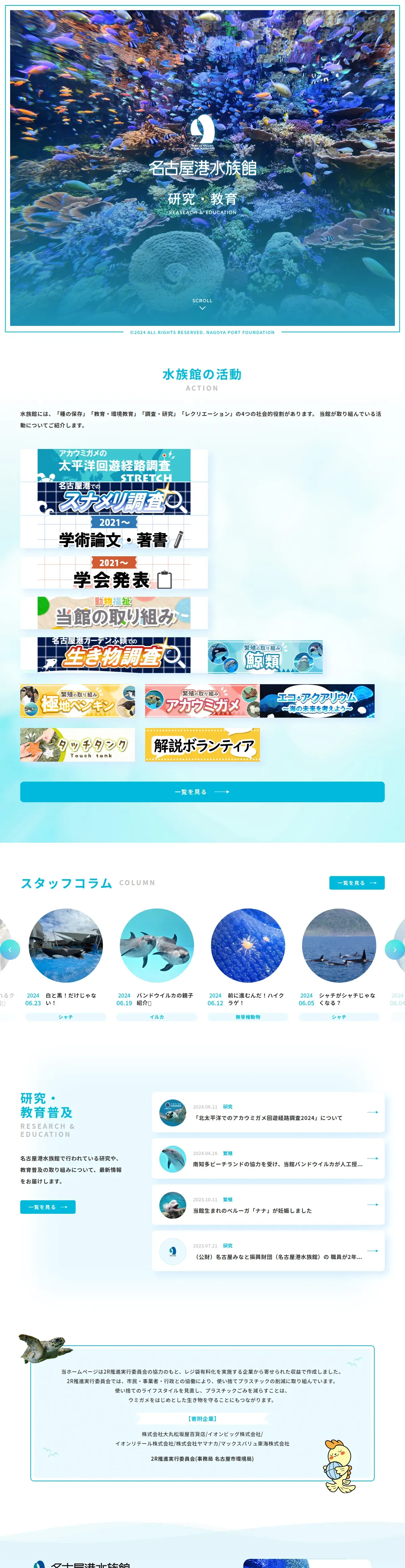Viewport: 405px width, 1568px height.
Task: Open the 太平洋回遊経路調査 banner
Action: (114, 465)
